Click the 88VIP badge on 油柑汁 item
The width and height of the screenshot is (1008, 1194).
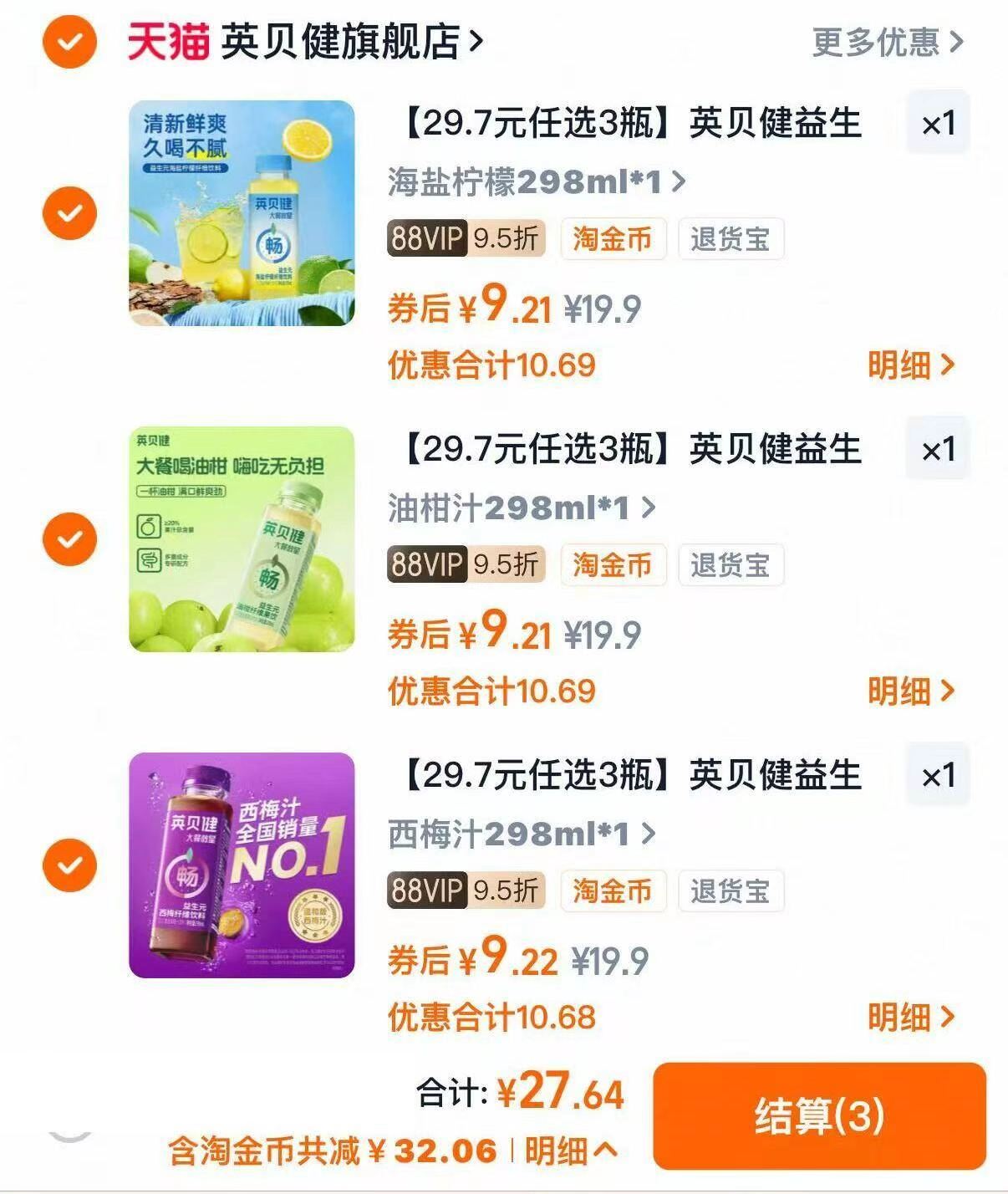tap(428, 565)
